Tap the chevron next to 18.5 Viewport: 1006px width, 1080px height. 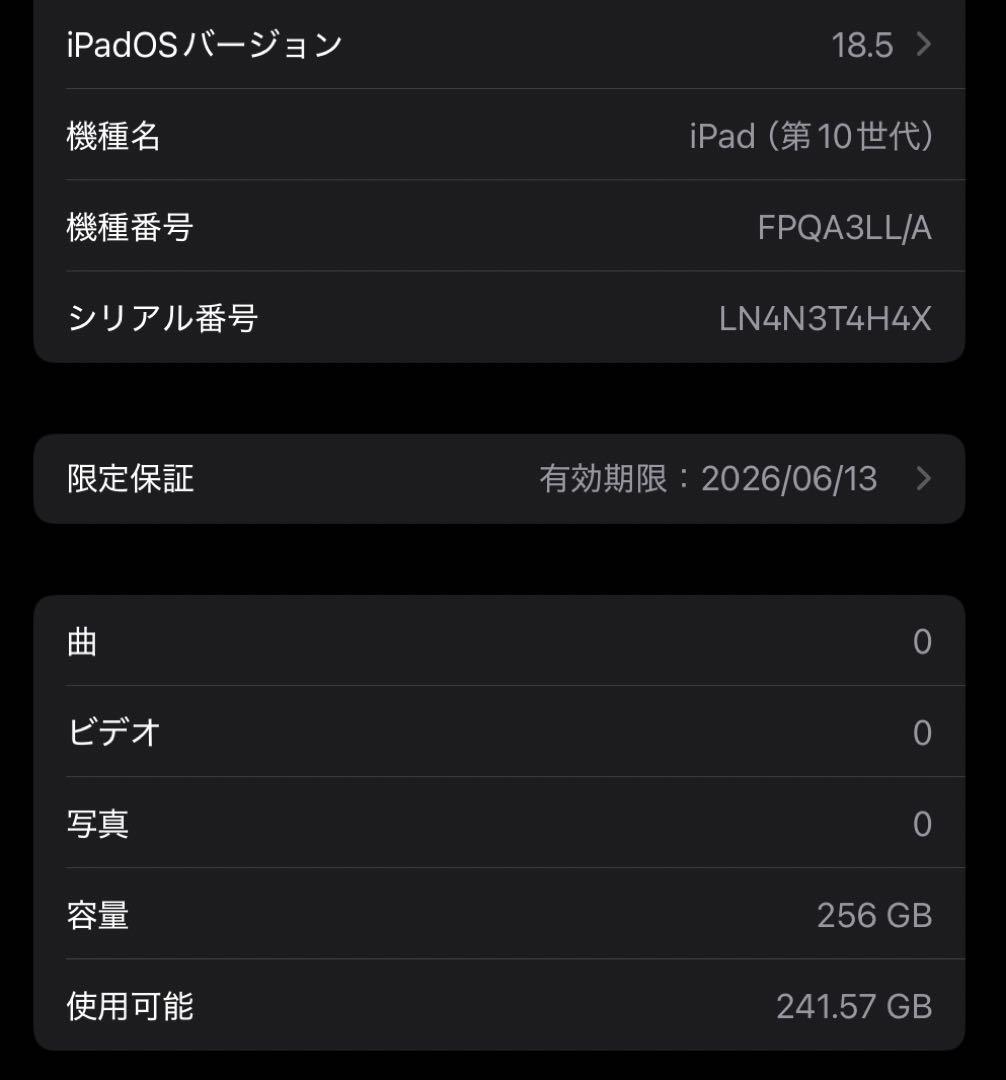point(921,45)
